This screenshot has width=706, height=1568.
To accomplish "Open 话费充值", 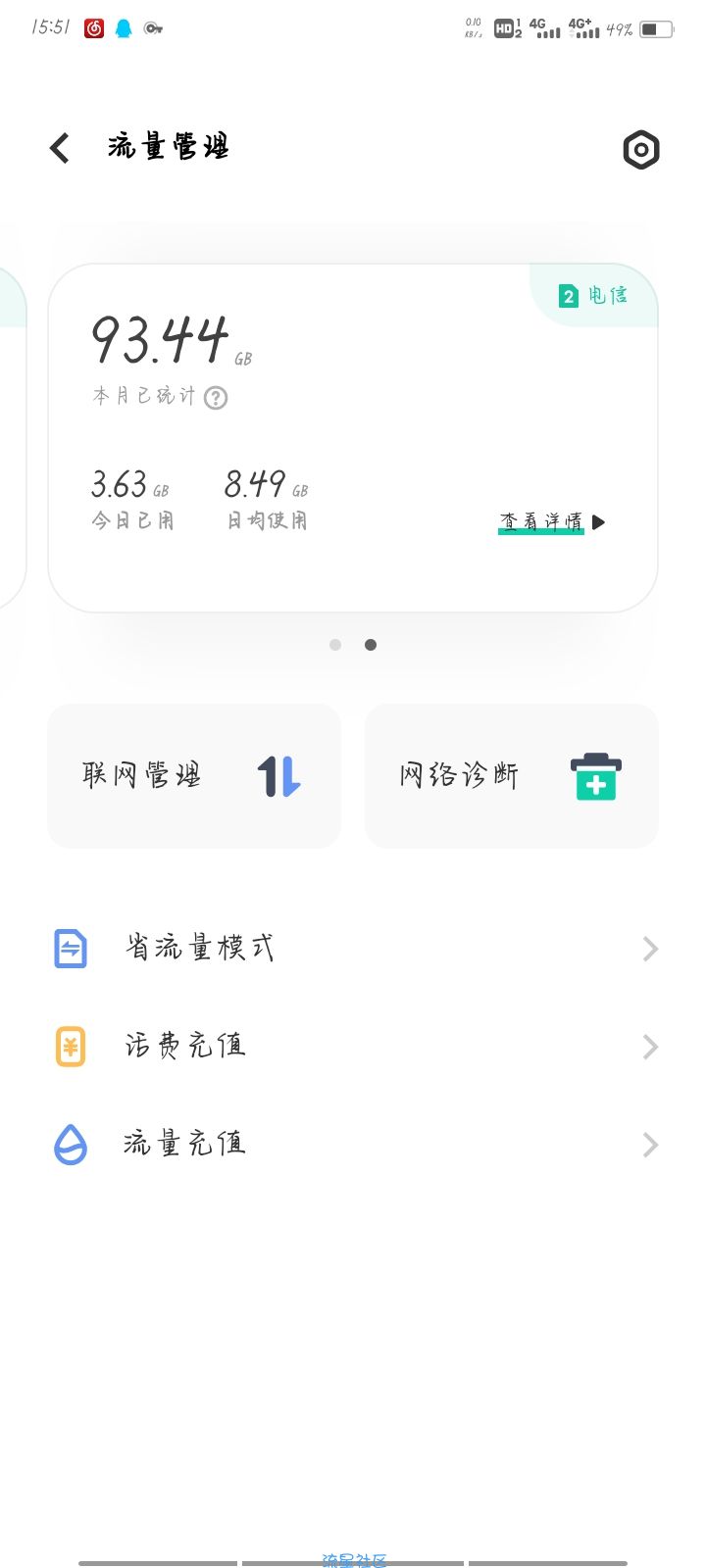I will (353, 1047).
